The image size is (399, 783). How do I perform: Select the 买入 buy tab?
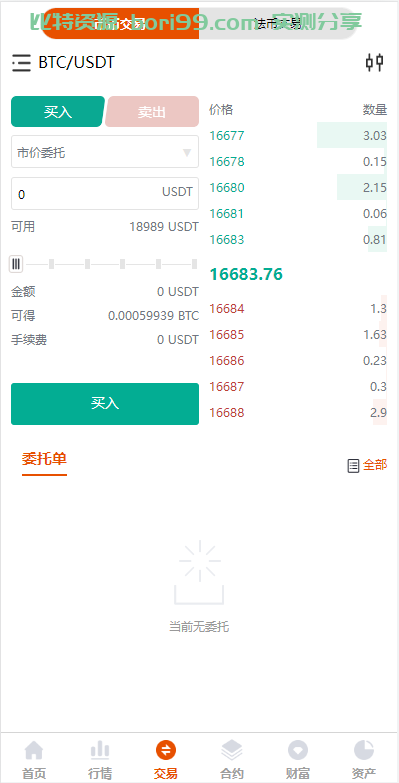[x=58, y=112]
